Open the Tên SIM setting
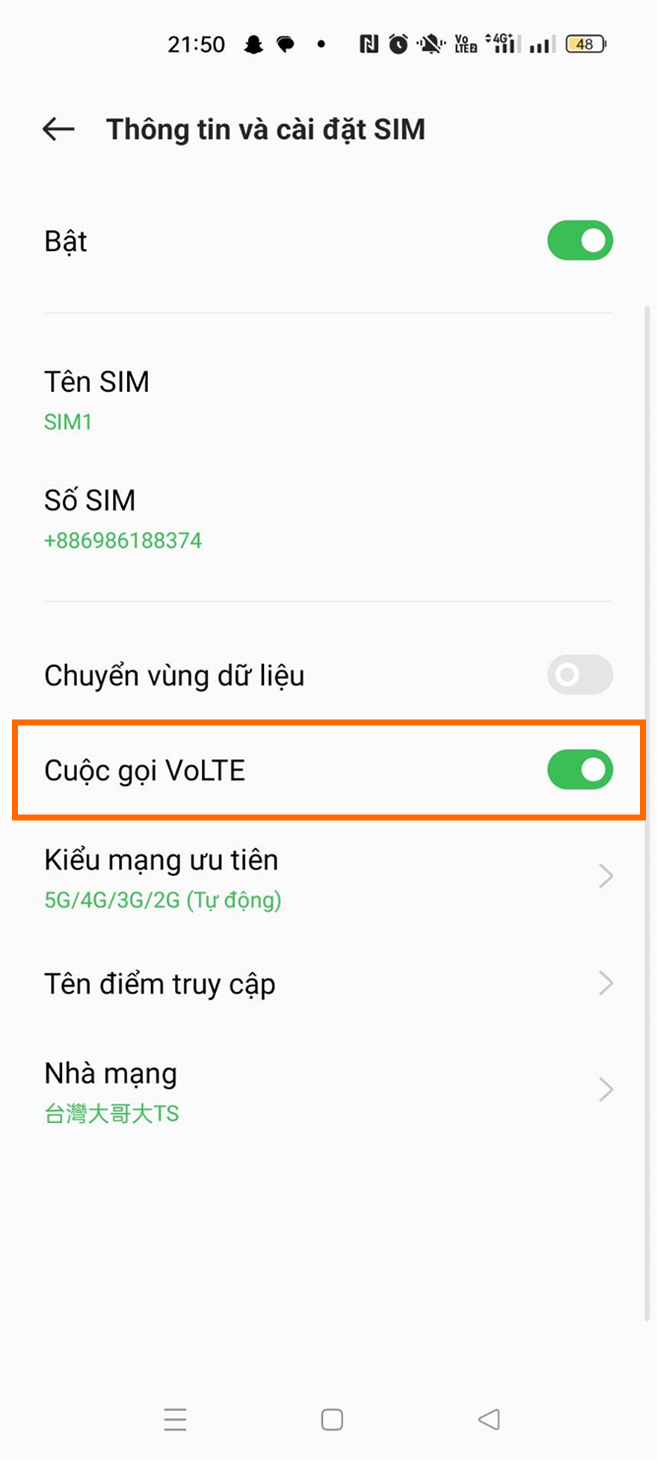This screenshot has width=657, height=1460. pos(328,399)
